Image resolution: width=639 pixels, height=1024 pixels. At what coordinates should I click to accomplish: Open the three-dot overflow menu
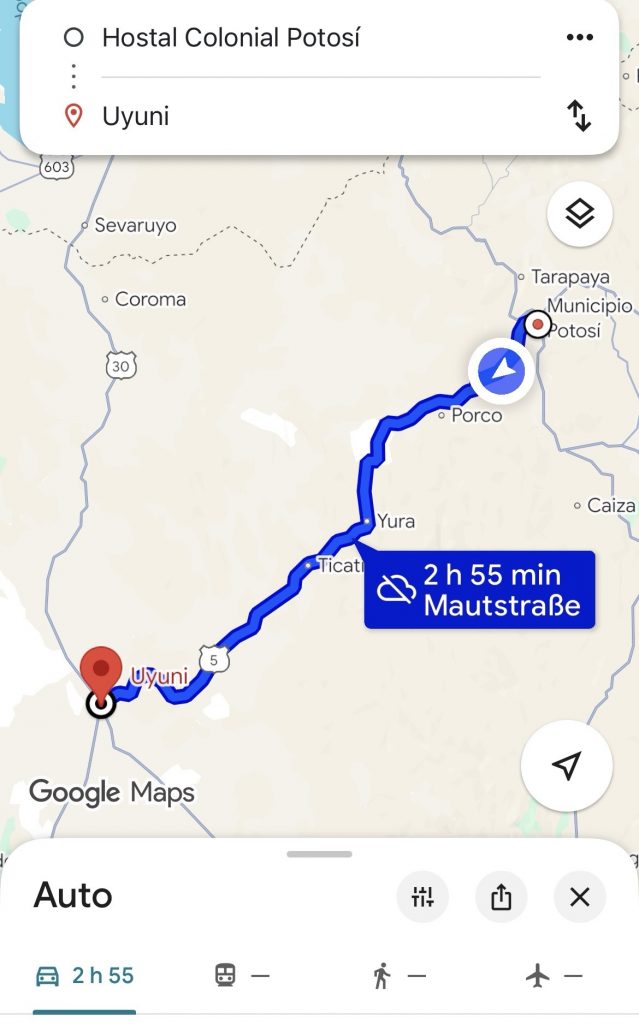tap(579, 38)
